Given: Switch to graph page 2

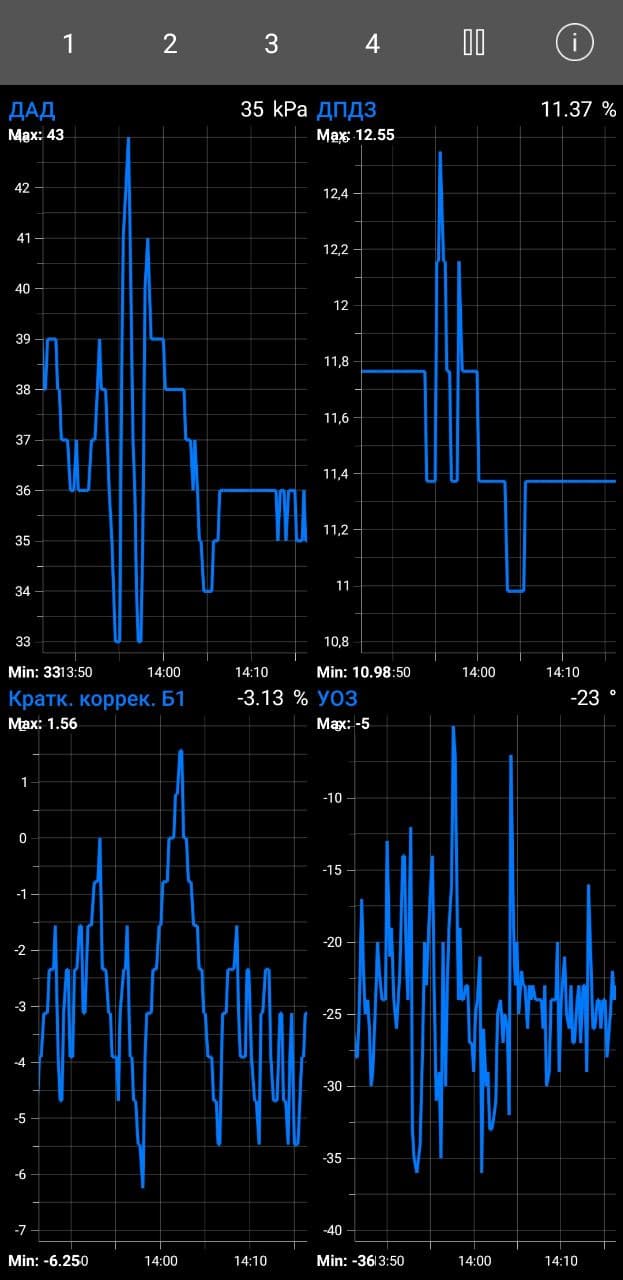Looking at the screenshot, I should [x=170, y=43].
